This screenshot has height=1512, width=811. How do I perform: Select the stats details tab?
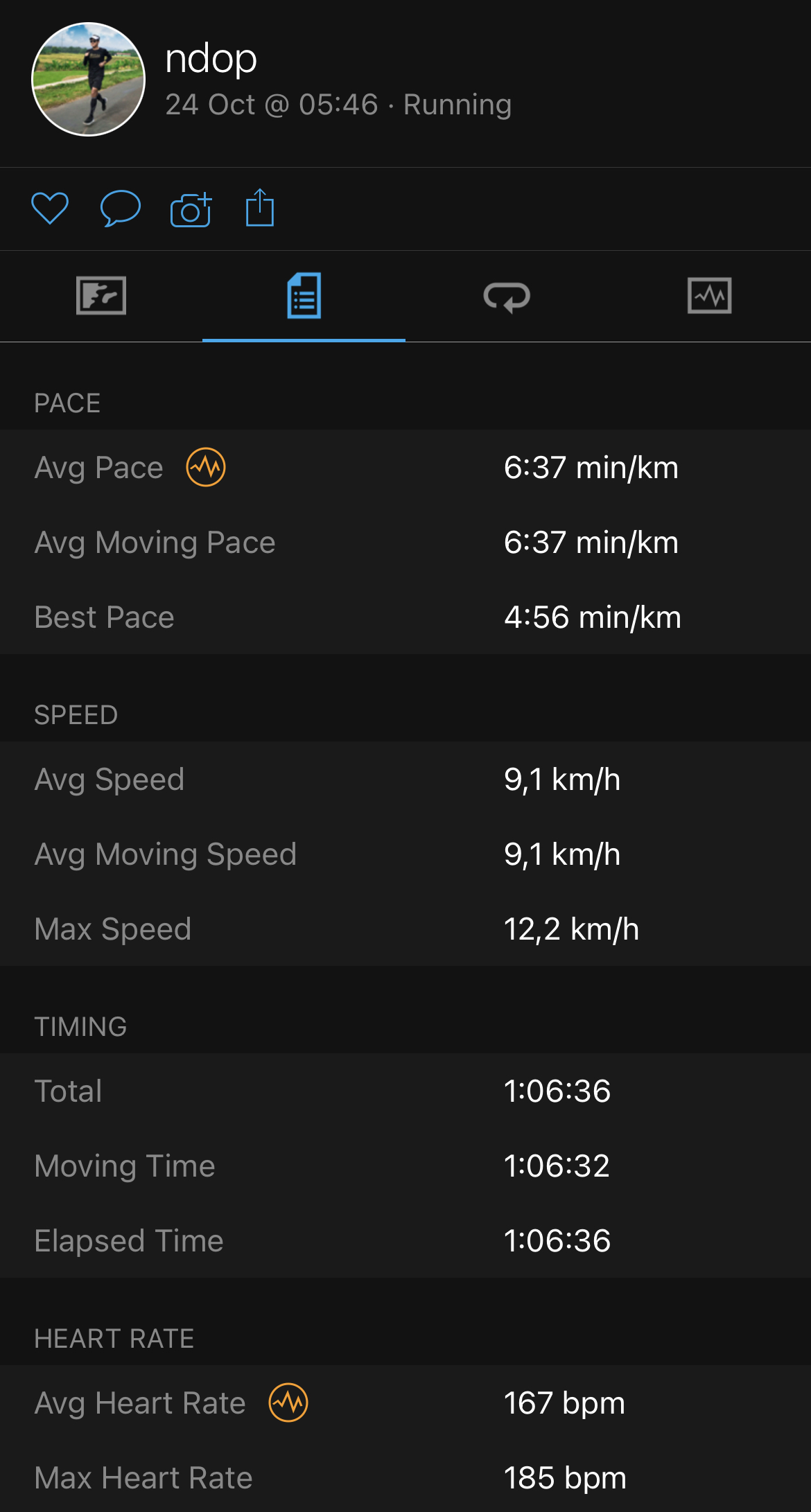tap(304, 296)
